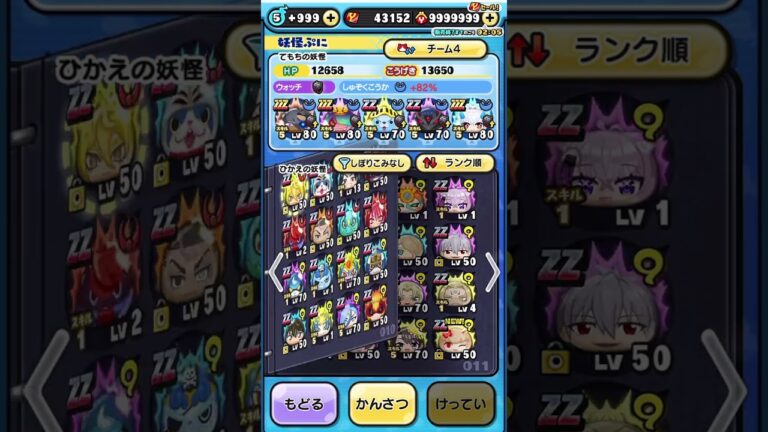
Task: Tap the もどる back button
Action: point(304,403)
